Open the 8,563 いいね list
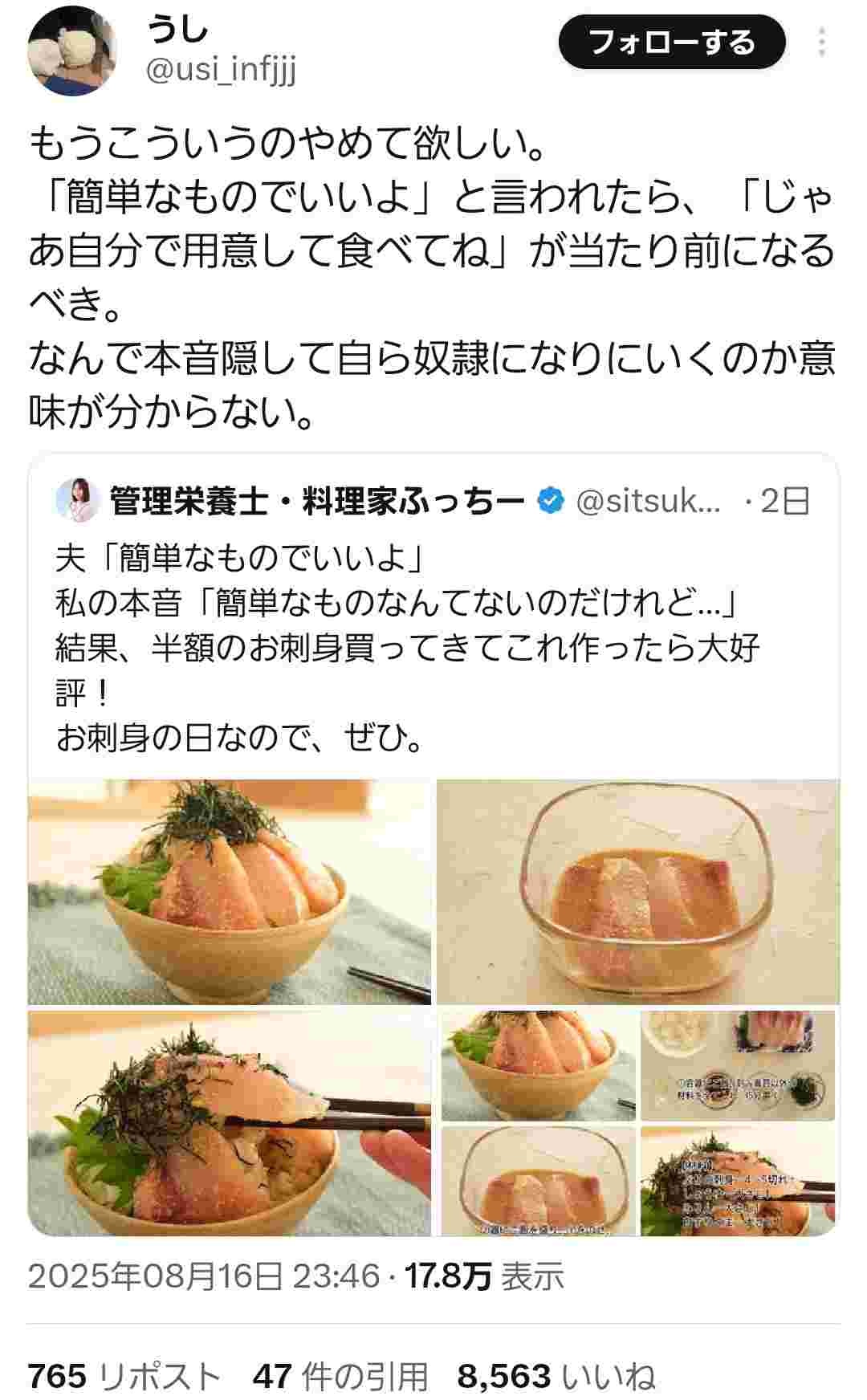The height and width of the screenshot is (1400, 867). coord(556,1376)
